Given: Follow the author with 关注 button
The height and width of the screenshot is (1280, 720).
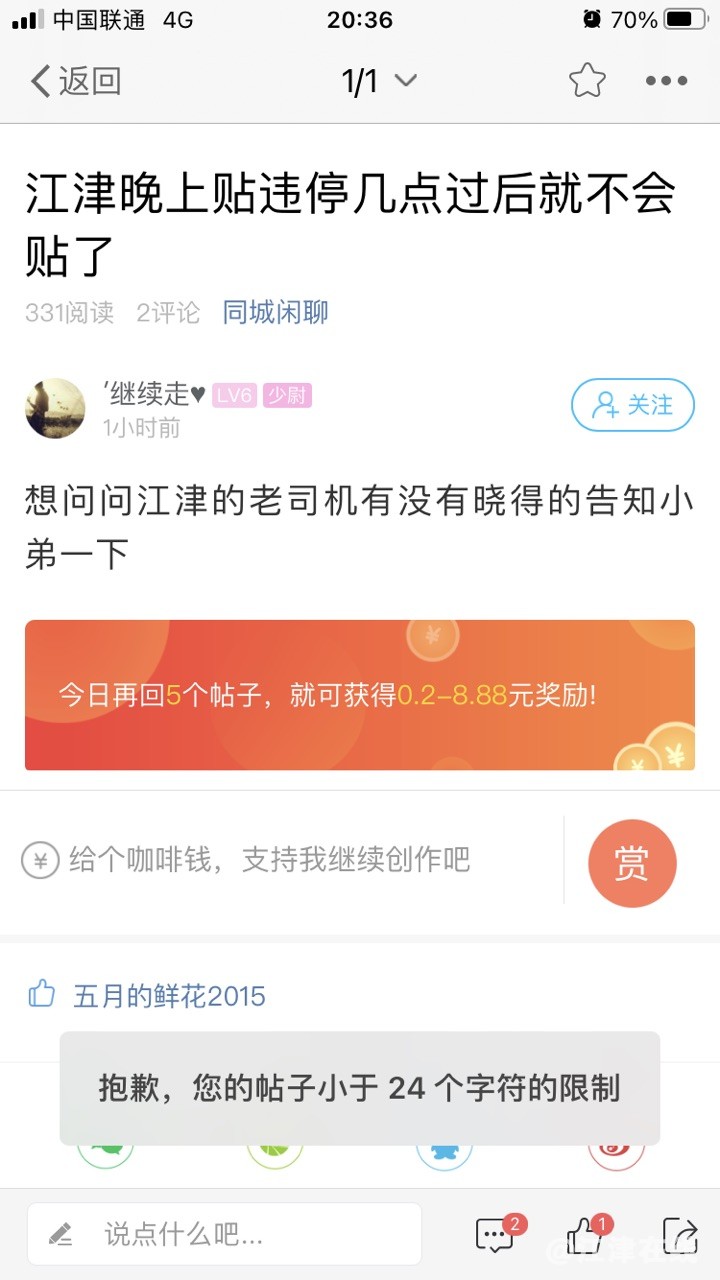Looking at the screenshot, I should coord(632,405).
